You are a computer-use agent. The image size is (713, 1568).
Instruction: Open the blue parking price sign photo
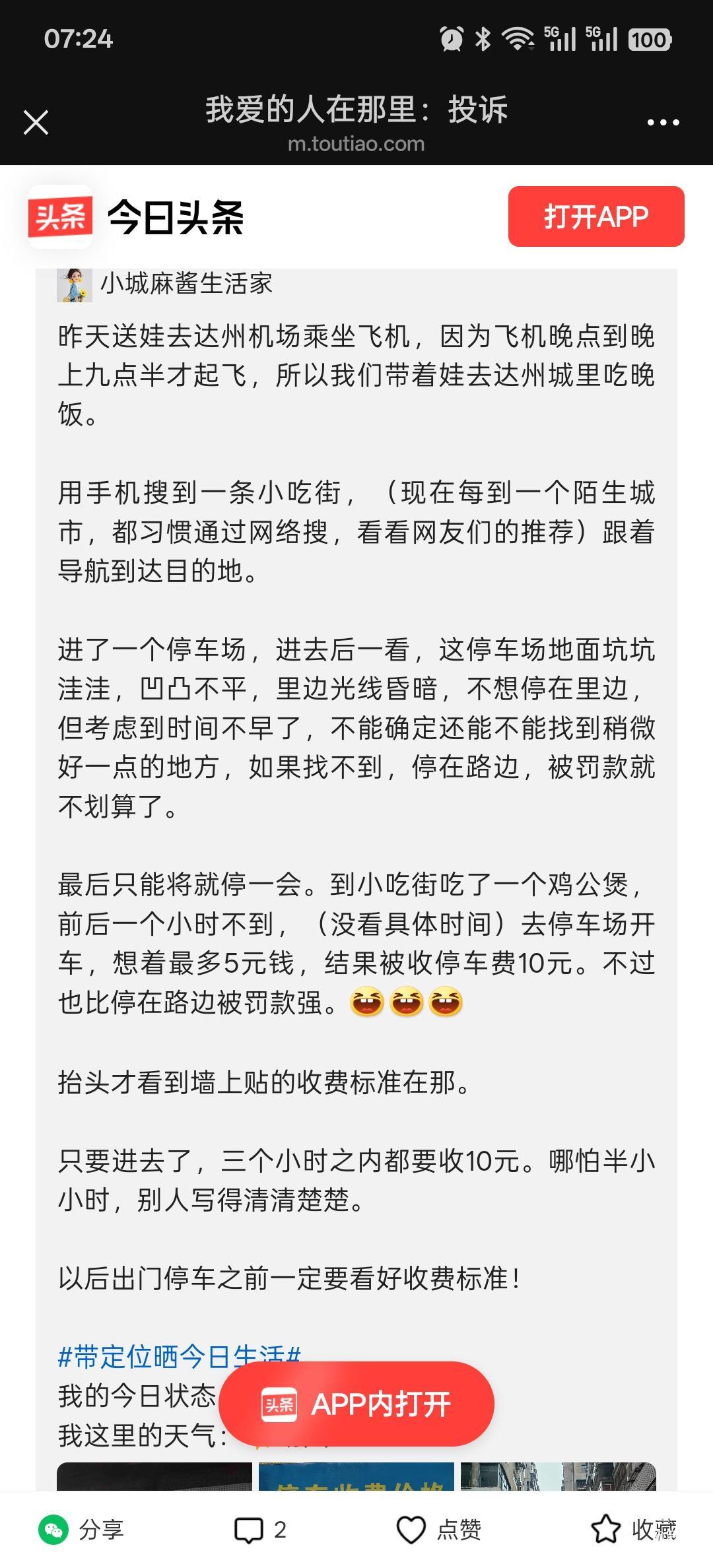[x=356, y=1476]
